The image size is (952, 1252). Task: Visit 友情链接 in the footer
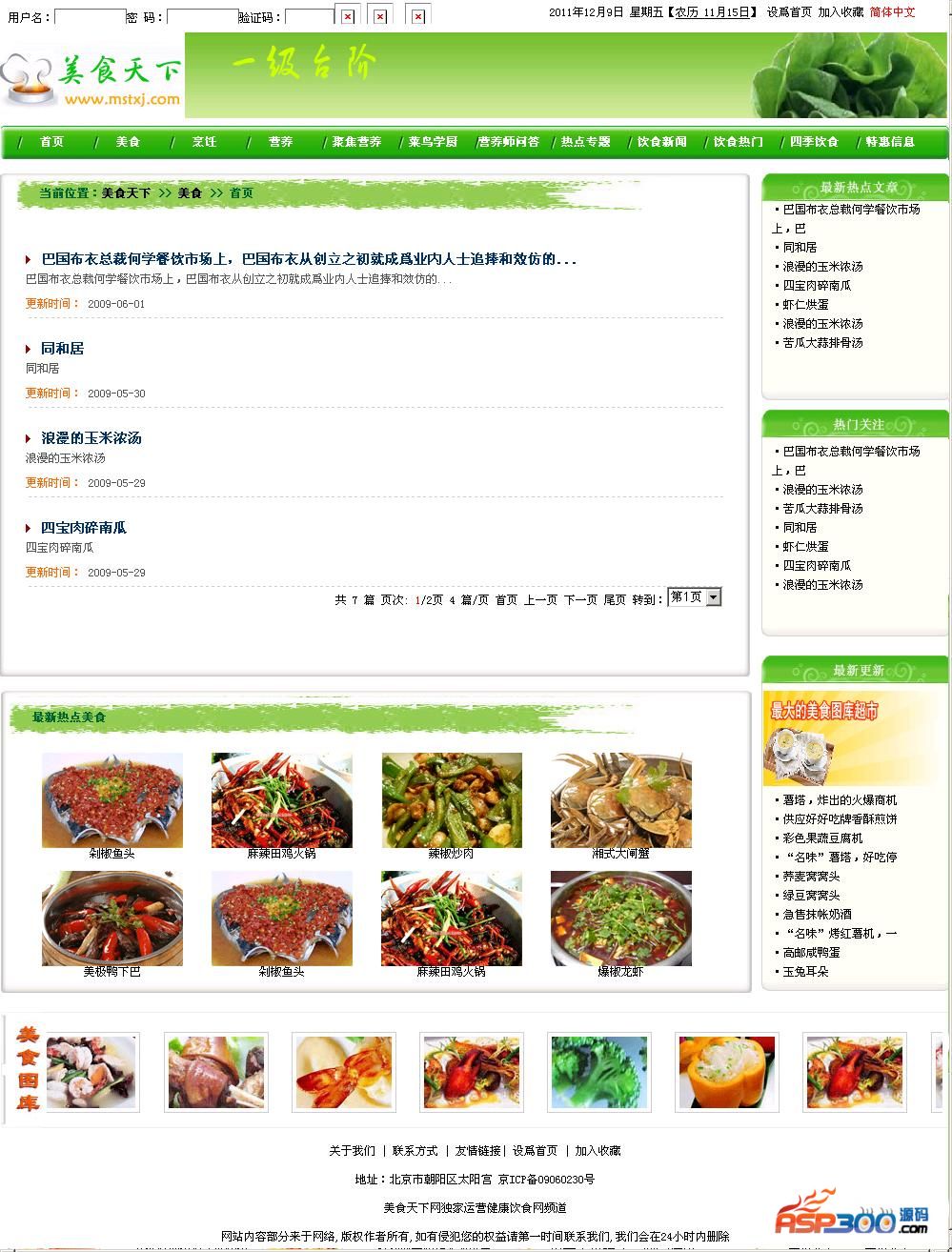pyautogui.click(x=477, y=1151)
